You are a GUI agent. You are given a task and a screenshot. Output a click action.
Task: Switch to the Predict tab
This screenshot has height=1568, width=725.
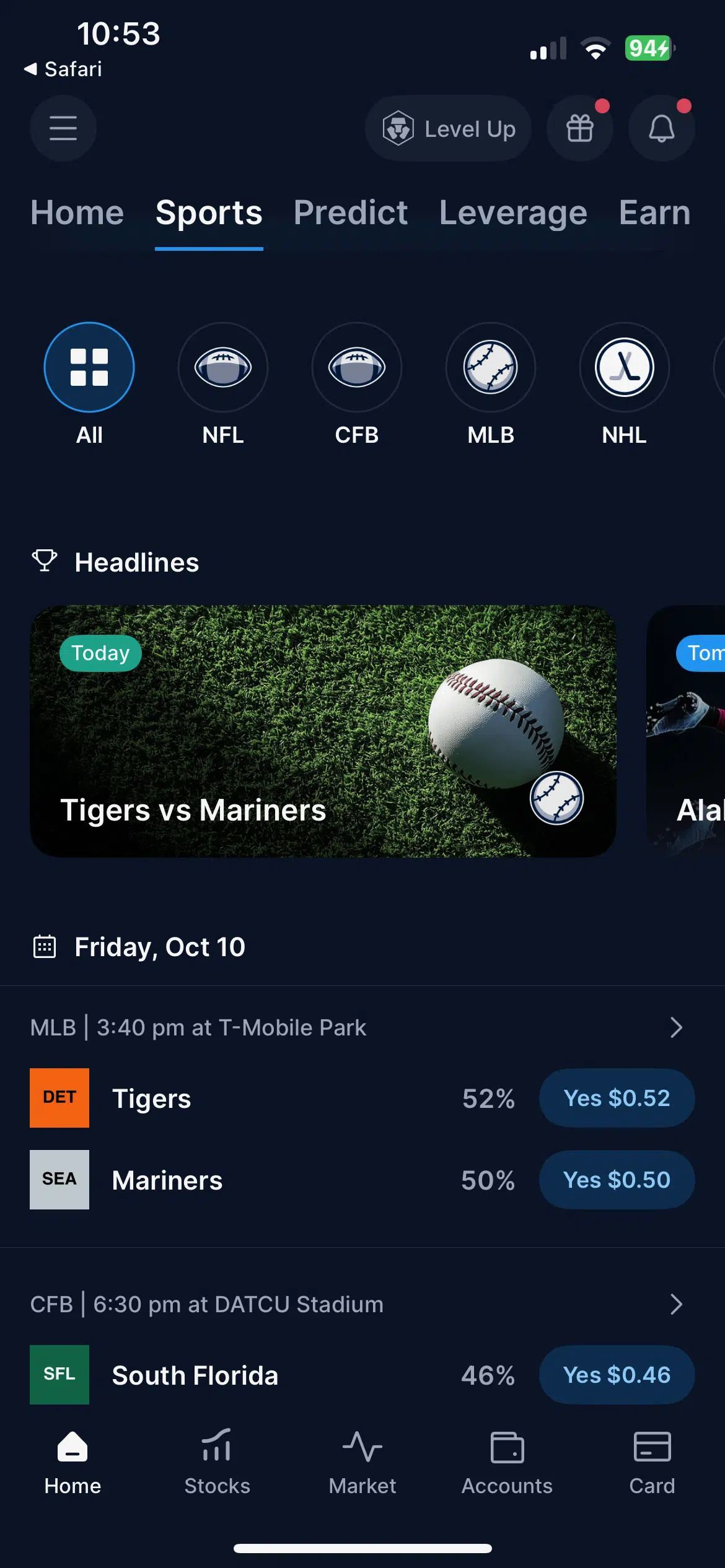coord(351,213)
